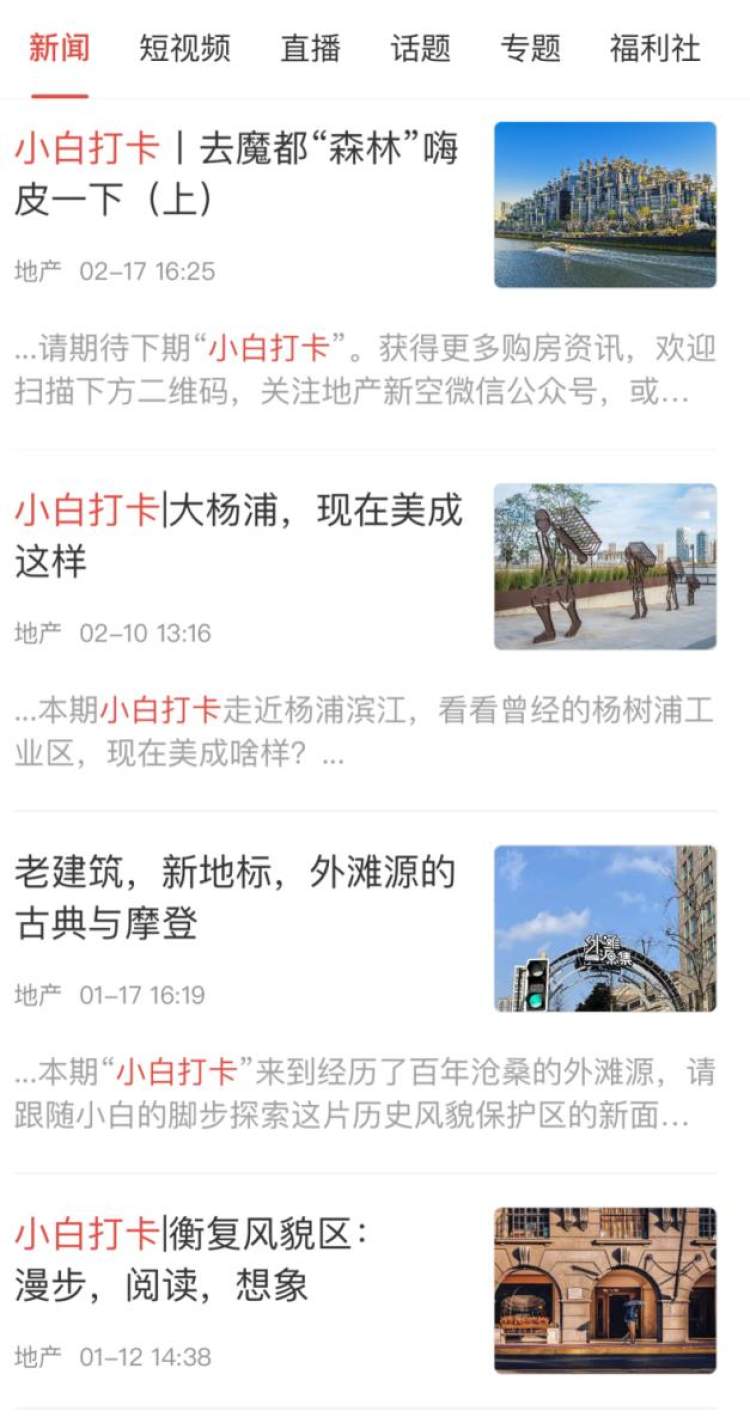Open the 福利社 tab
Screen dimensions: 750x1417
pyautogui.click(x=655, y=48)
